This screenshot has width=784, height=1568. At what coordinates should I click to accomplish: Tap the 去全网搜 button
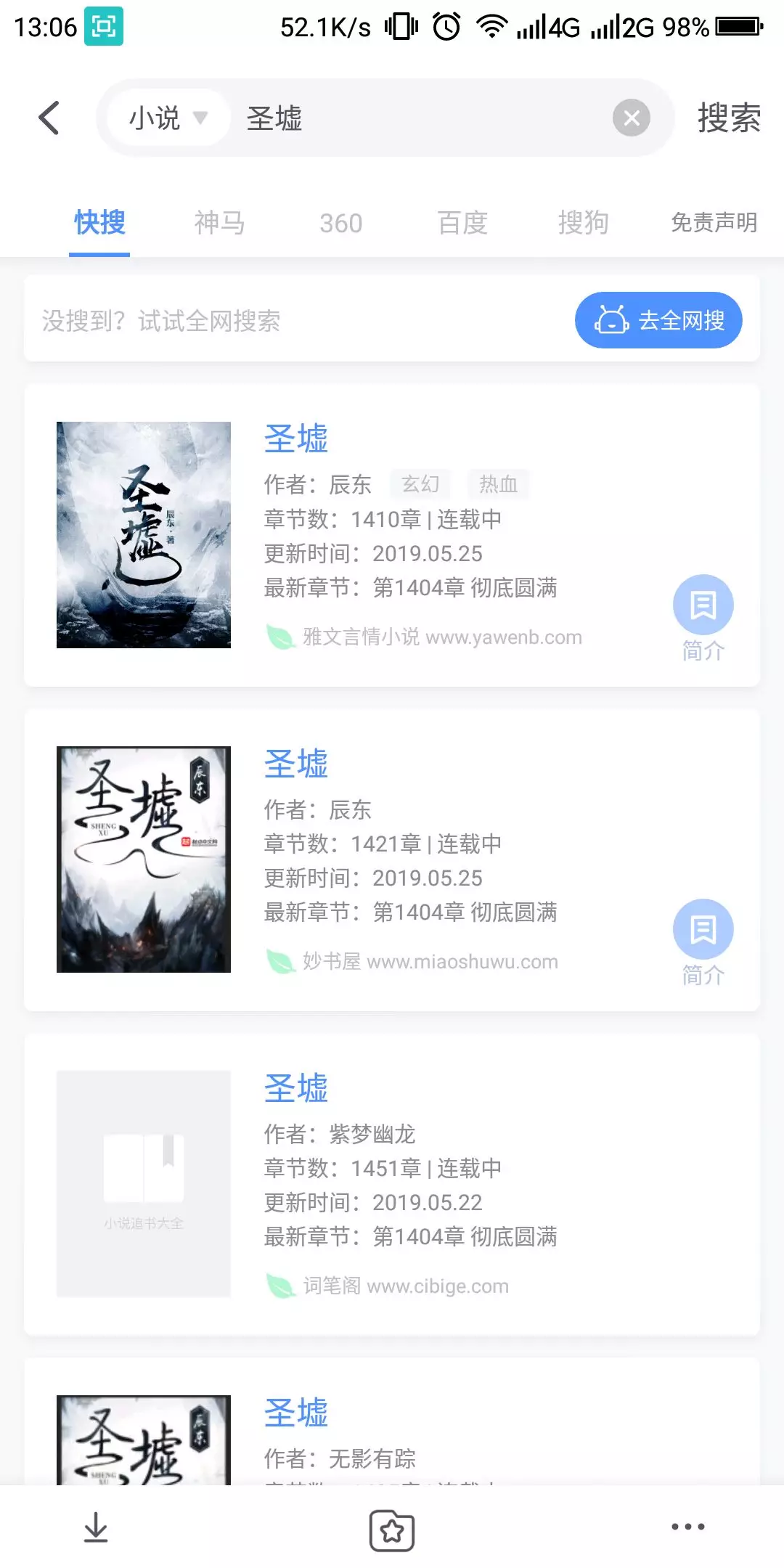(658, 320)
